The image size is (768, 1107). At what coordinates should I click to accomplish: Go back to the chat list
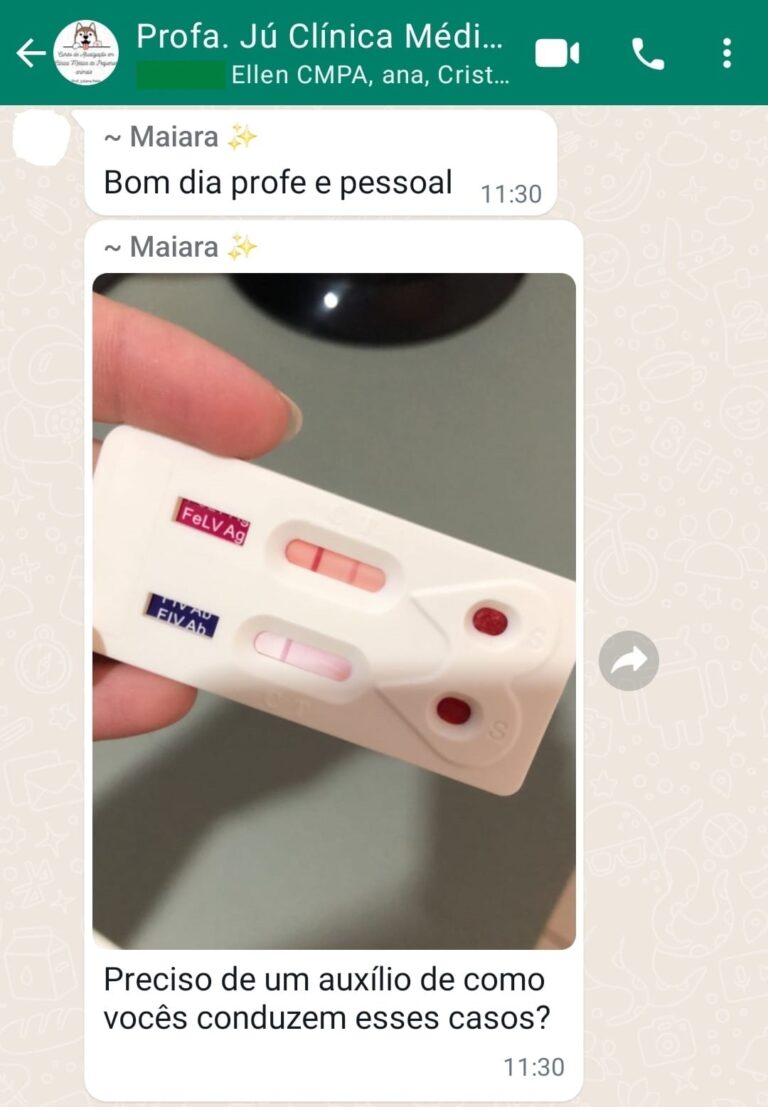[x=30, y=53]
